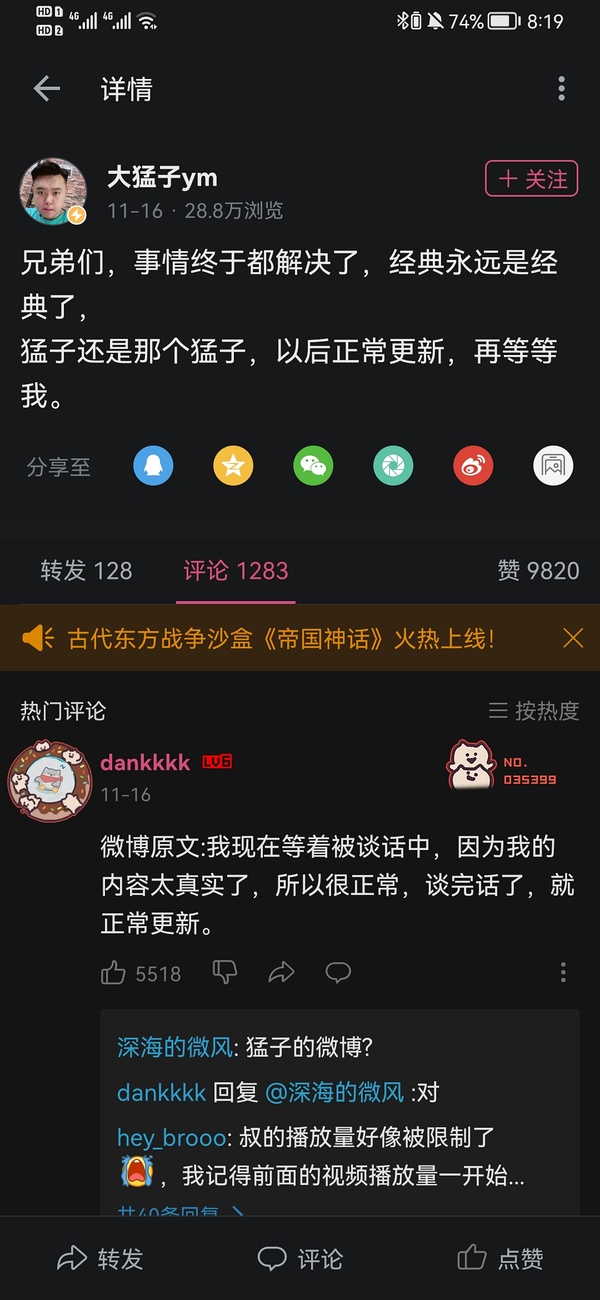Image resolution: width=600 pixels, height=1300 pixels.
Task: Share the post to WeChat
Action: [313, 466]
